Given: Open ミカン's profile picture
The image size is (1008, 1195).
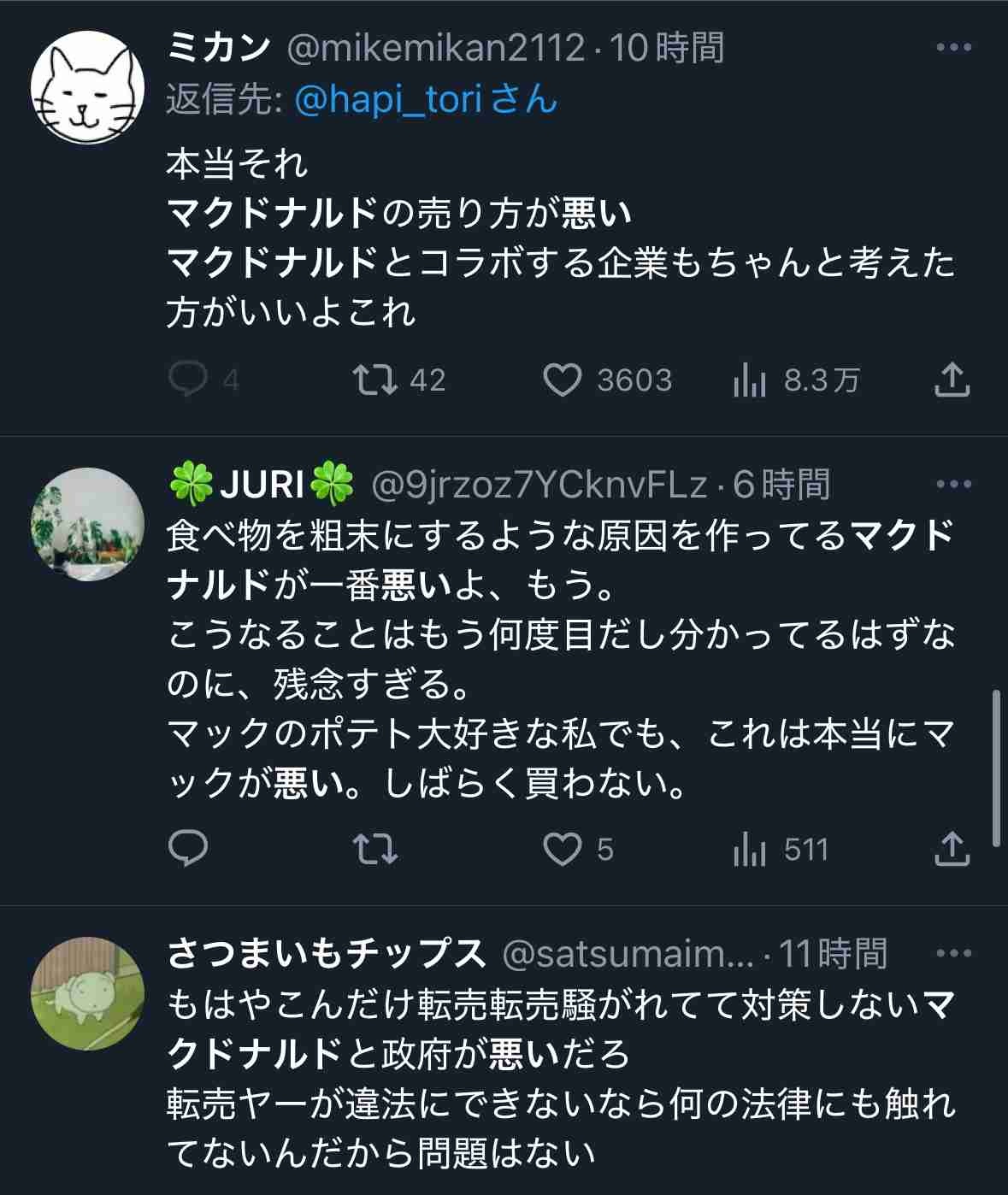Looking at the screenshot, I should (87, 87).
